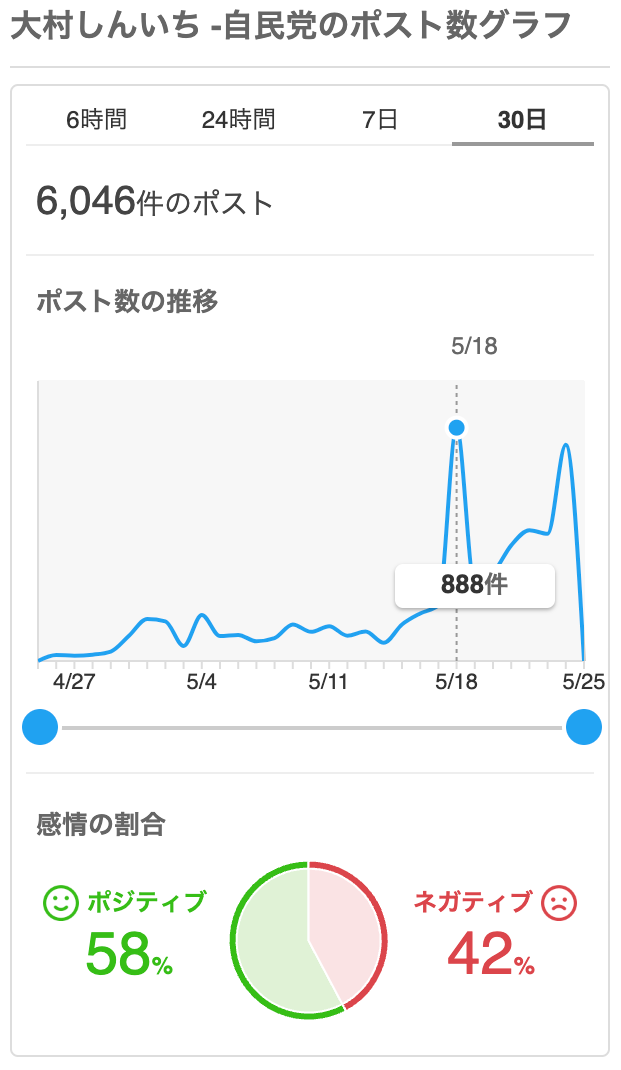Image resolution: width=621 pixels, height=1070 pixels.
Task: Switch to the 6時間 tab
Action: [97, 120]
